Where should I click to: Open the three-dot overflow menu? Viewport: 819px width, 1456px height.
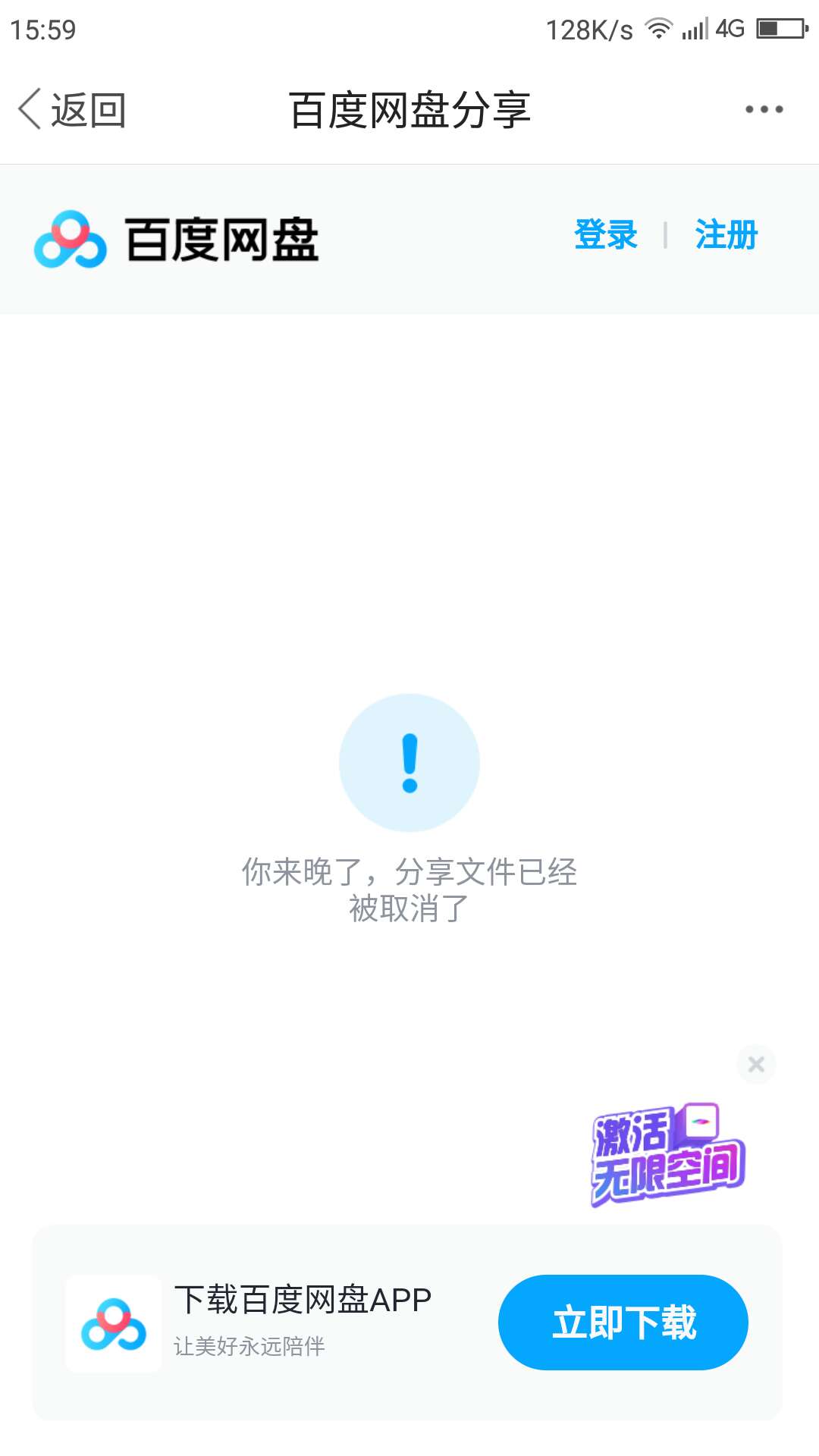pos(764,109)
